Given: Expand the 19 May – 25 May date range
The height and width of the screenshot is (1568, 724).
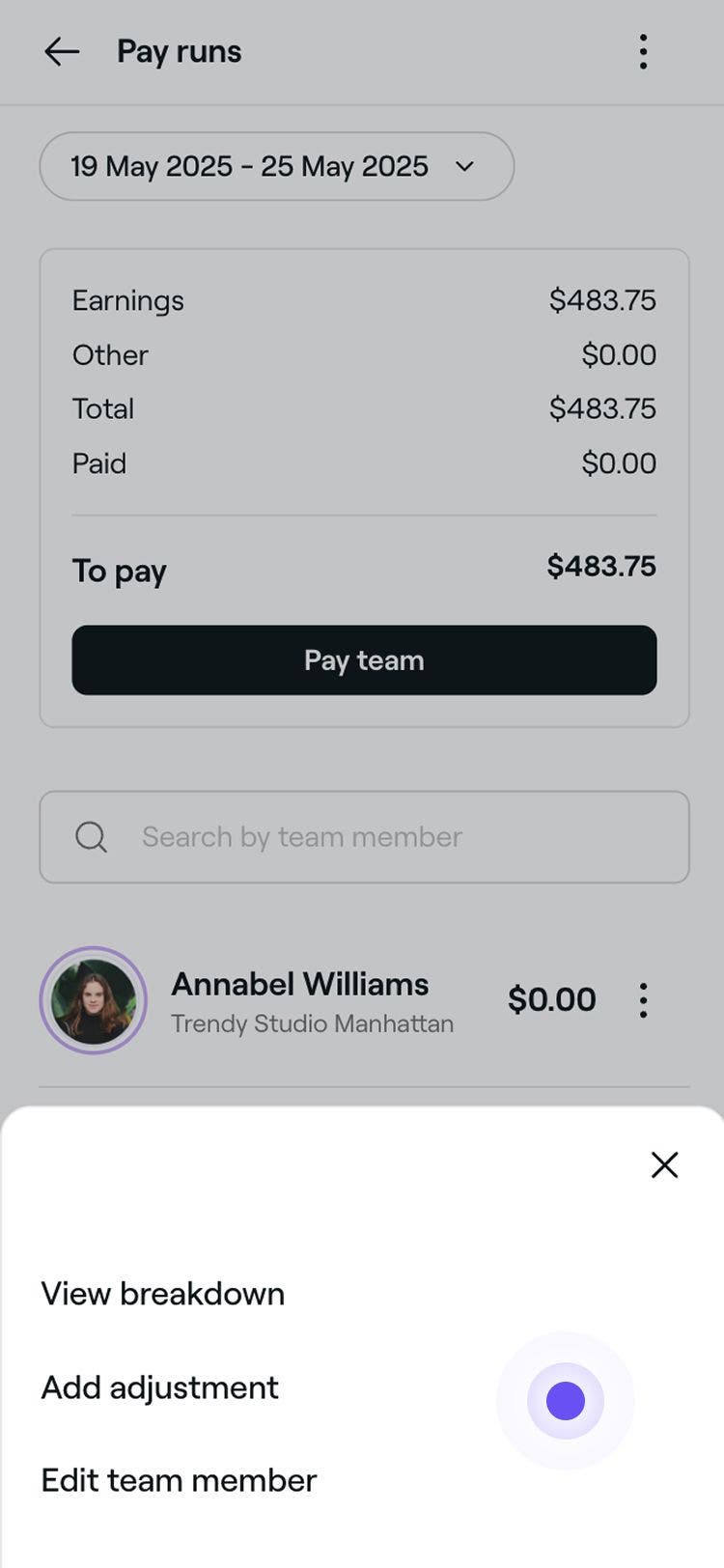Looking at the screenshot, I should [x=276, y=166].
